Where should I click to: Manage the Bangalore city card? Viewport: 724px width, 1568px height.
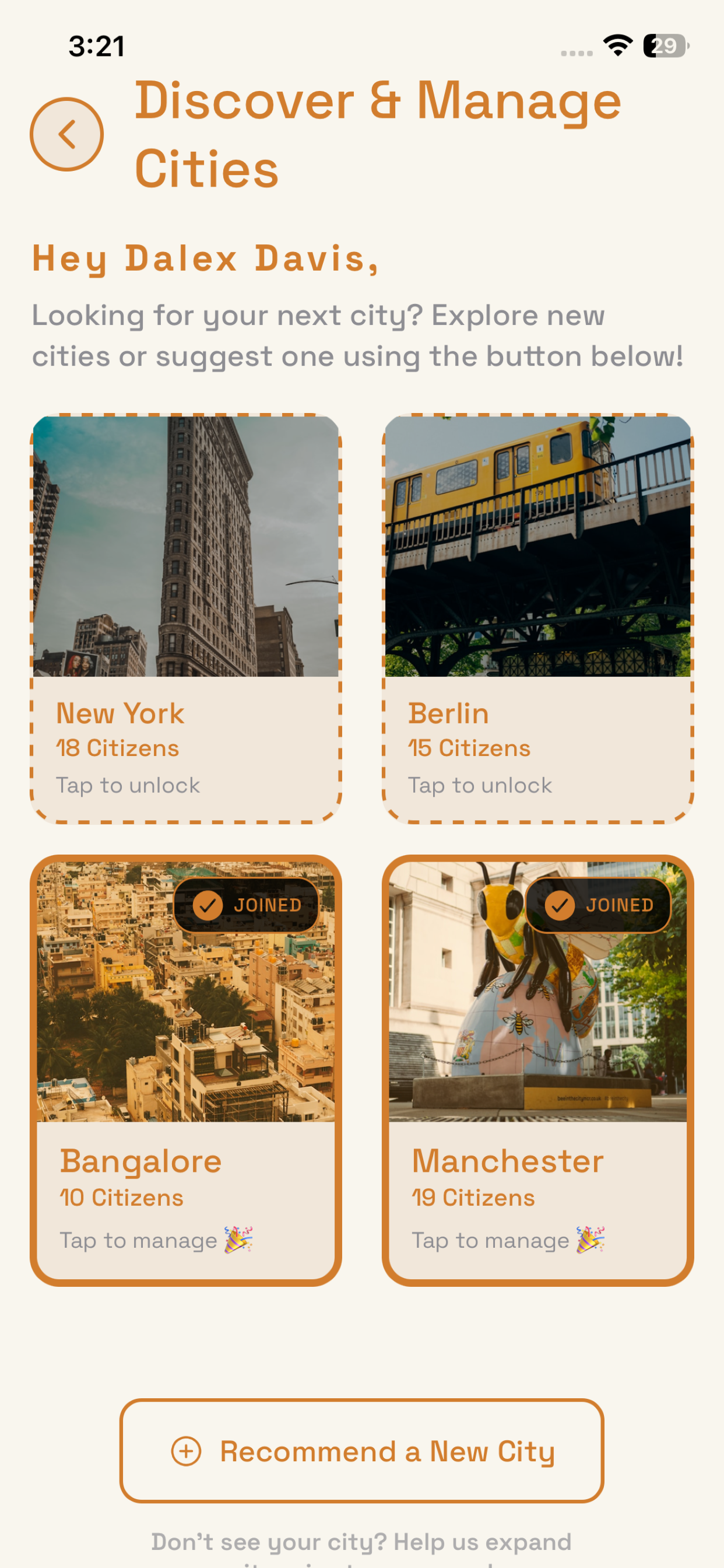click(185, 1069)
